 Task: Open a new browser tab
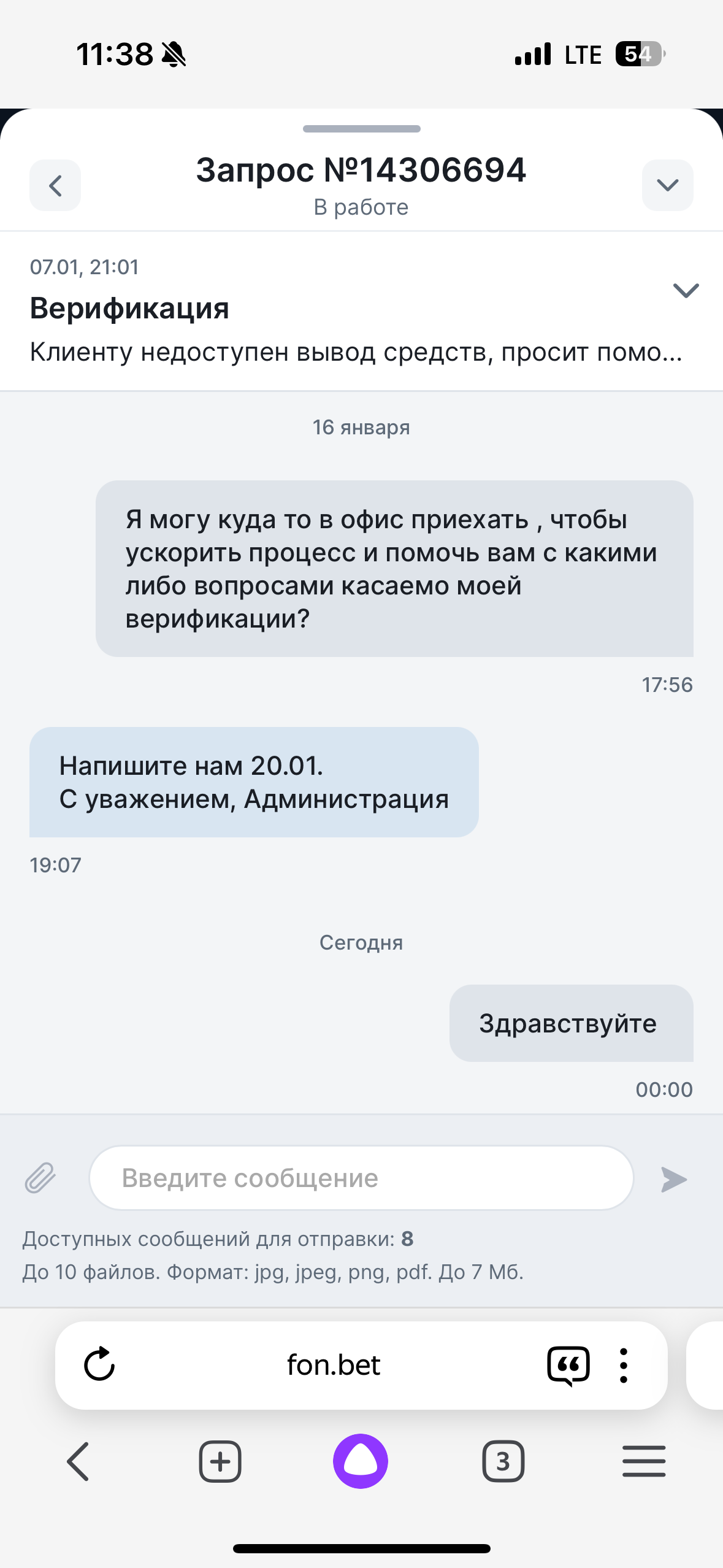point(220,1461)
